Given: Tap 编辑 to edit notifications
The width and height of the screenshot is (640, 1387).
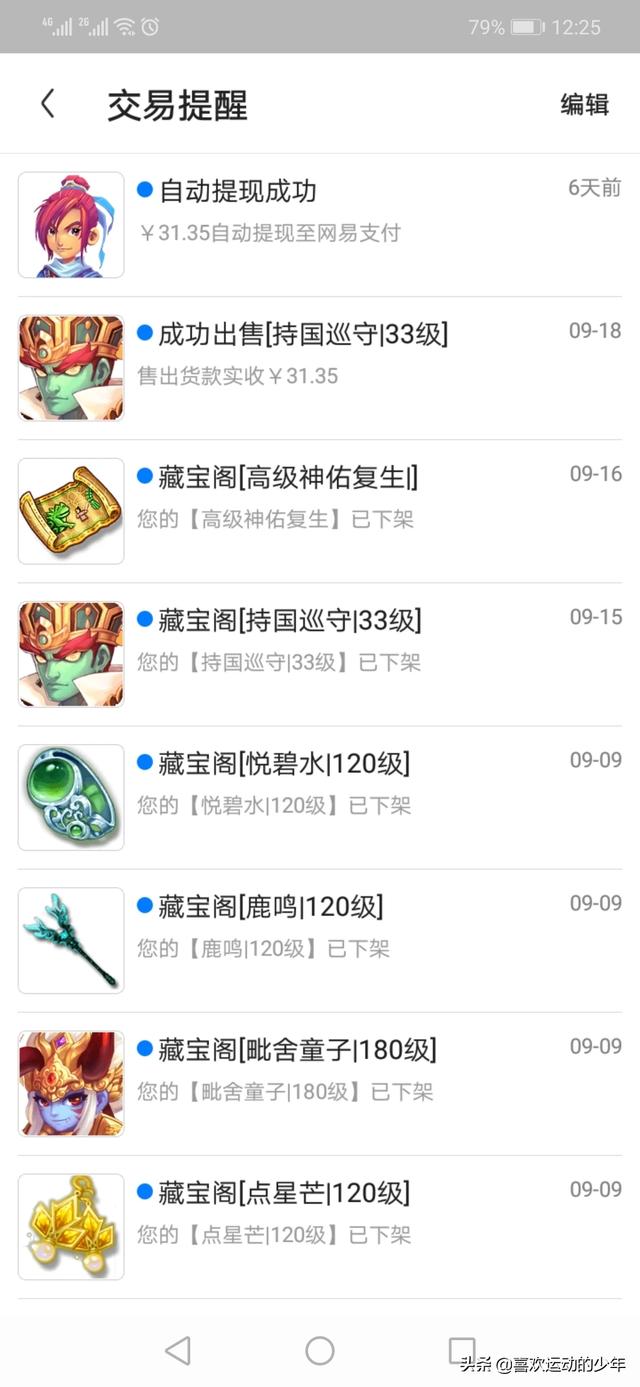Looking at the screenshot, I should coord(584,105).
